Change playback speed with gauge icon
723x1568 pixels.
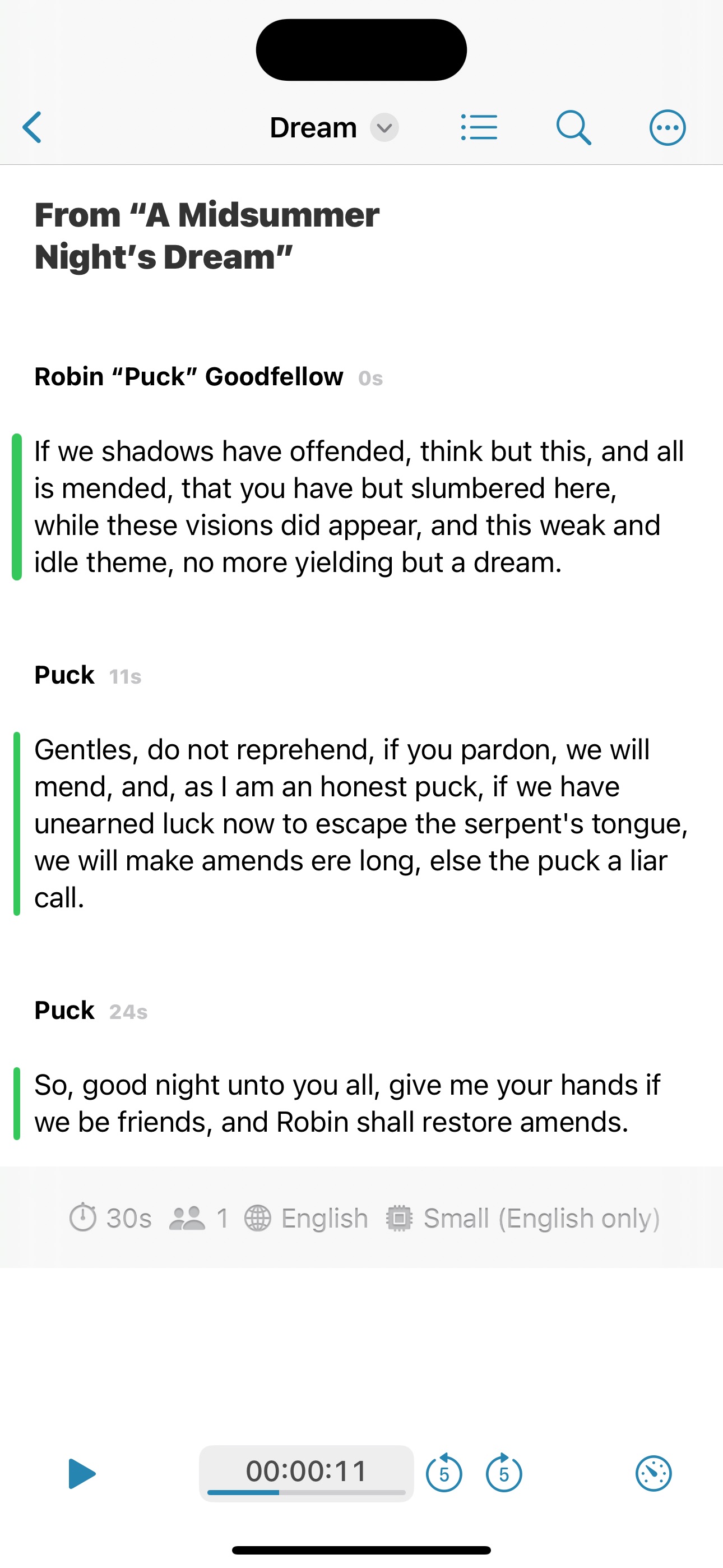(x=654, y=1473)
